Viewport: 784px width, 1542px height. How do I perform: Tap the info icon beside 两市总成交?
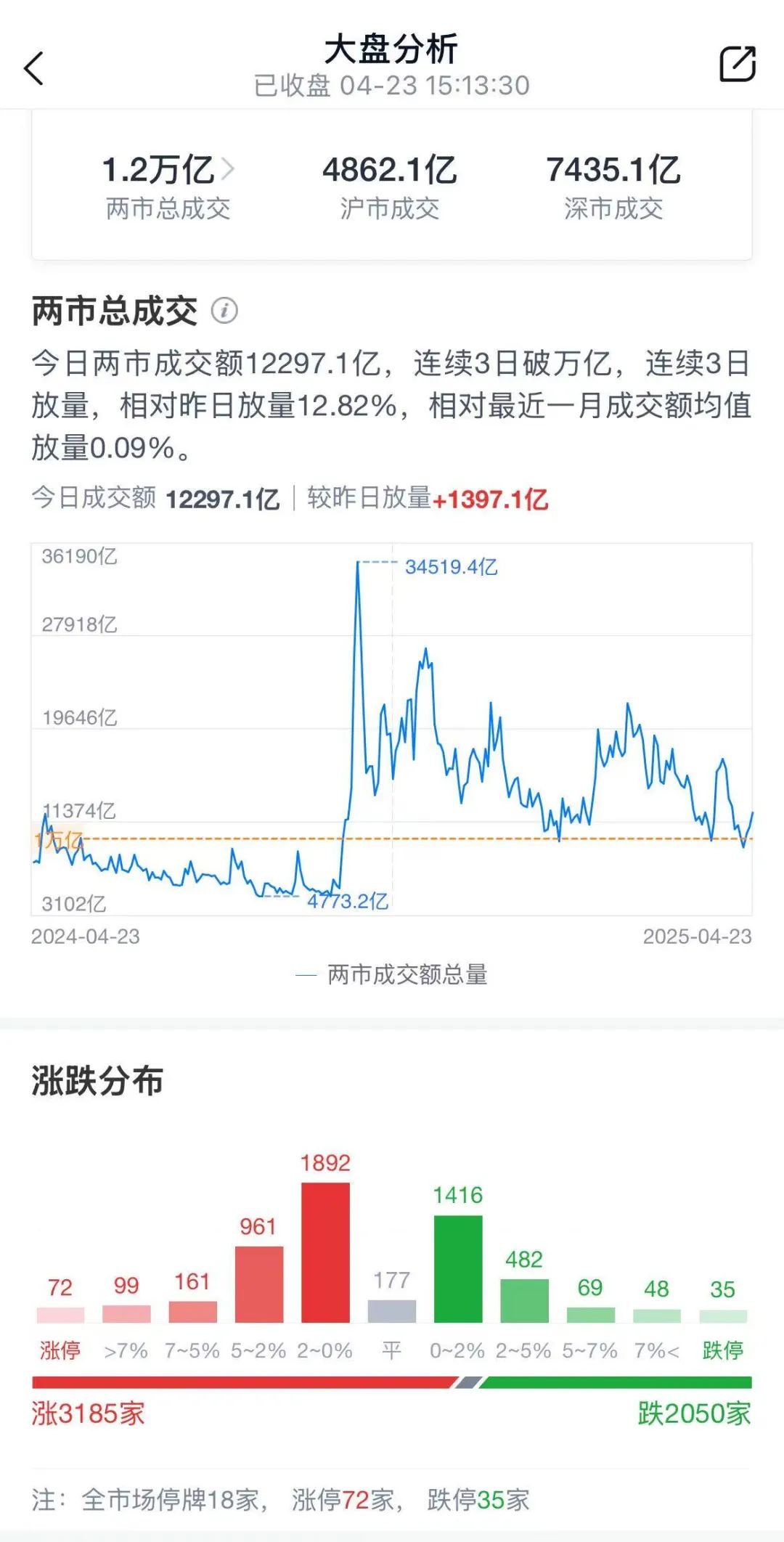(x=225, y=311)
